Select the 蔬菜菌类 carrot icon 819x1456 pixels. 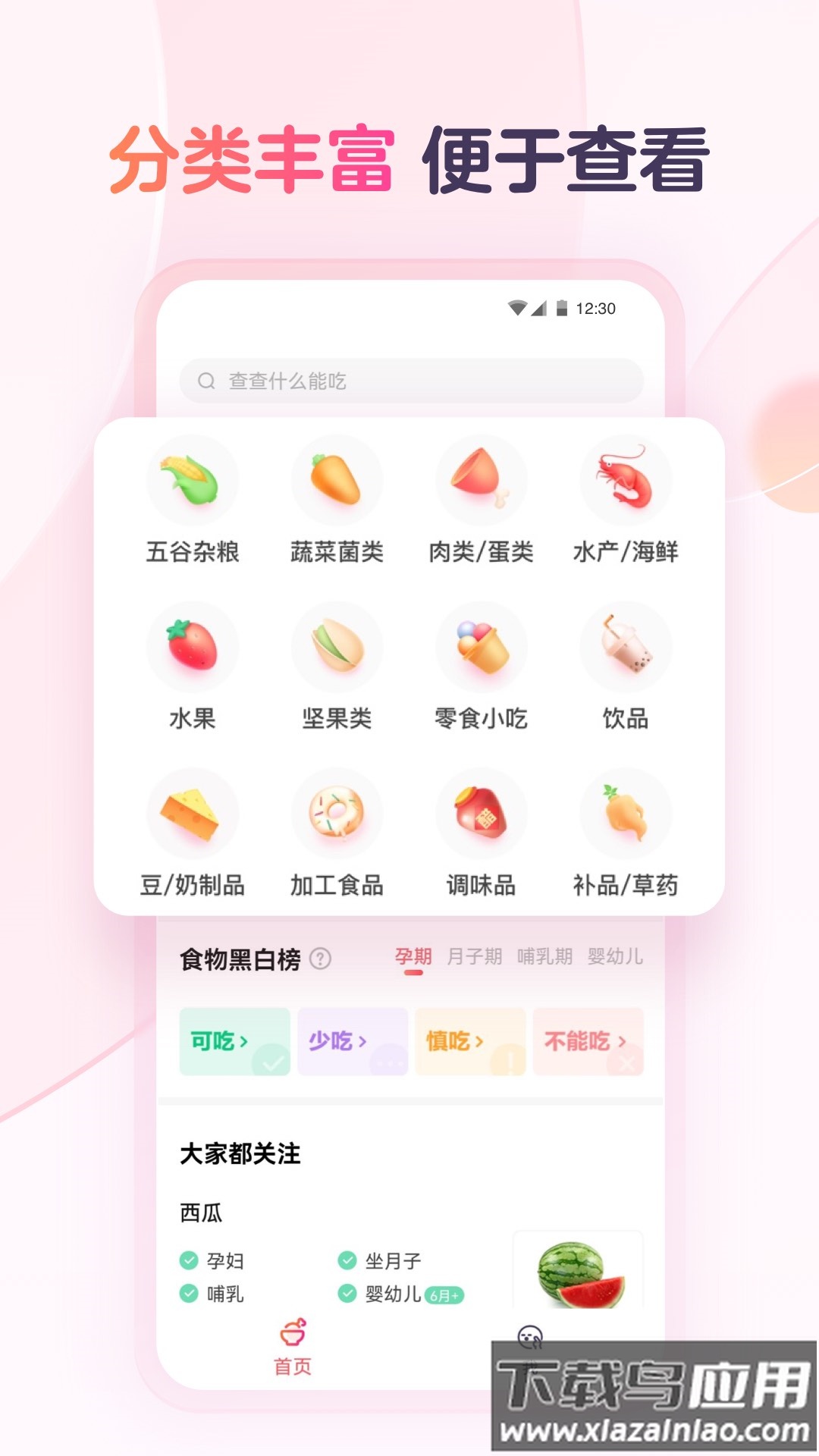[x=336, y=480]
